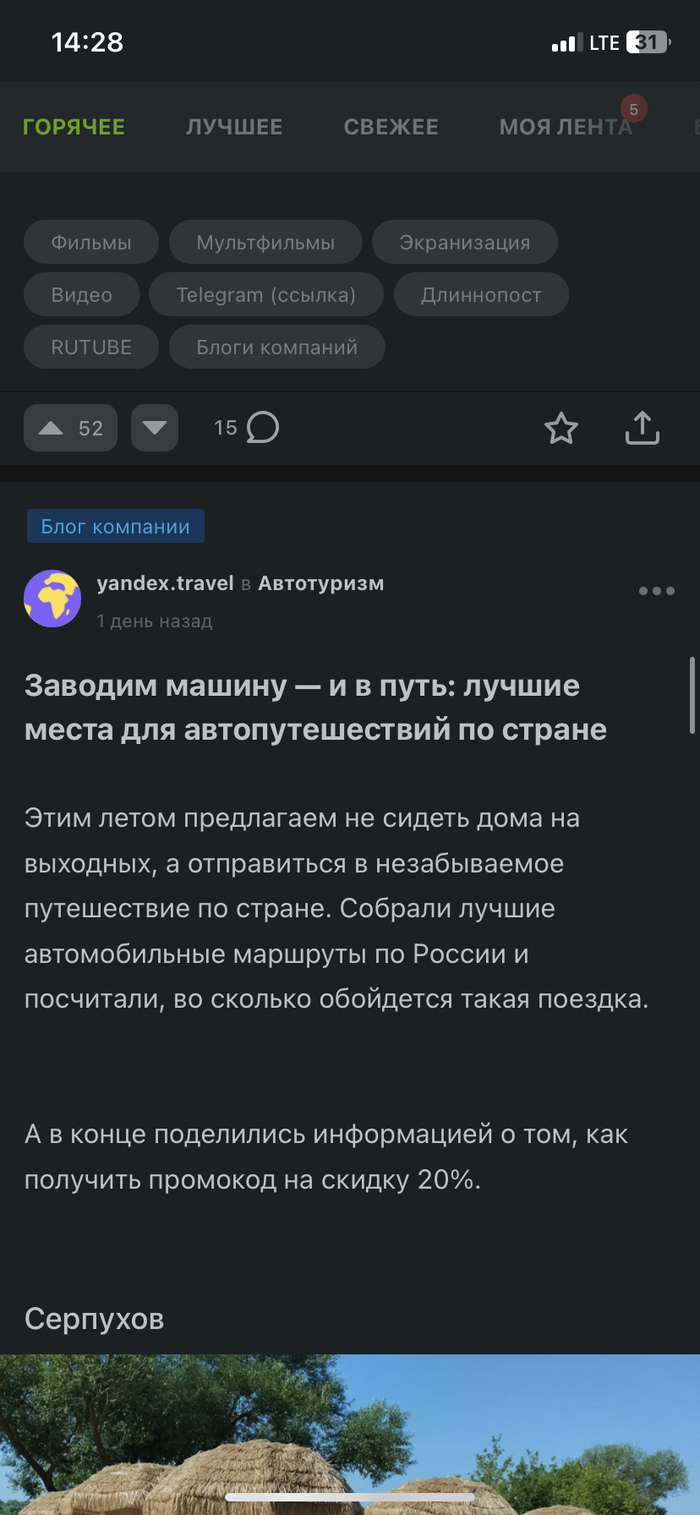Select the Фильмы tag chip
Viewport: 700px width, 1515px height.
[91, 242]
